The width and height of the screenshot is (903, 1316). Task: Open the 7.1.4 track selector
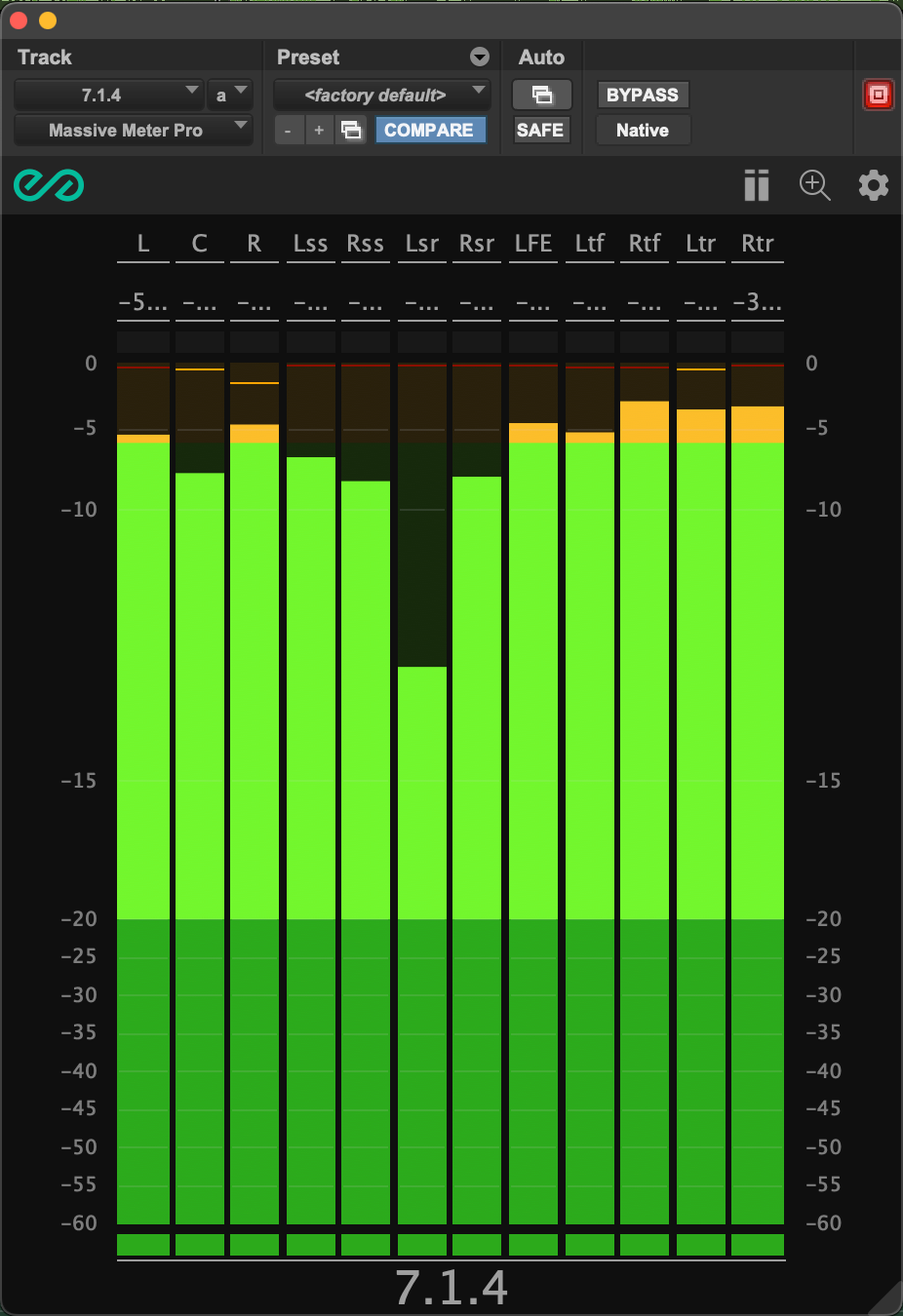point(109,95)
